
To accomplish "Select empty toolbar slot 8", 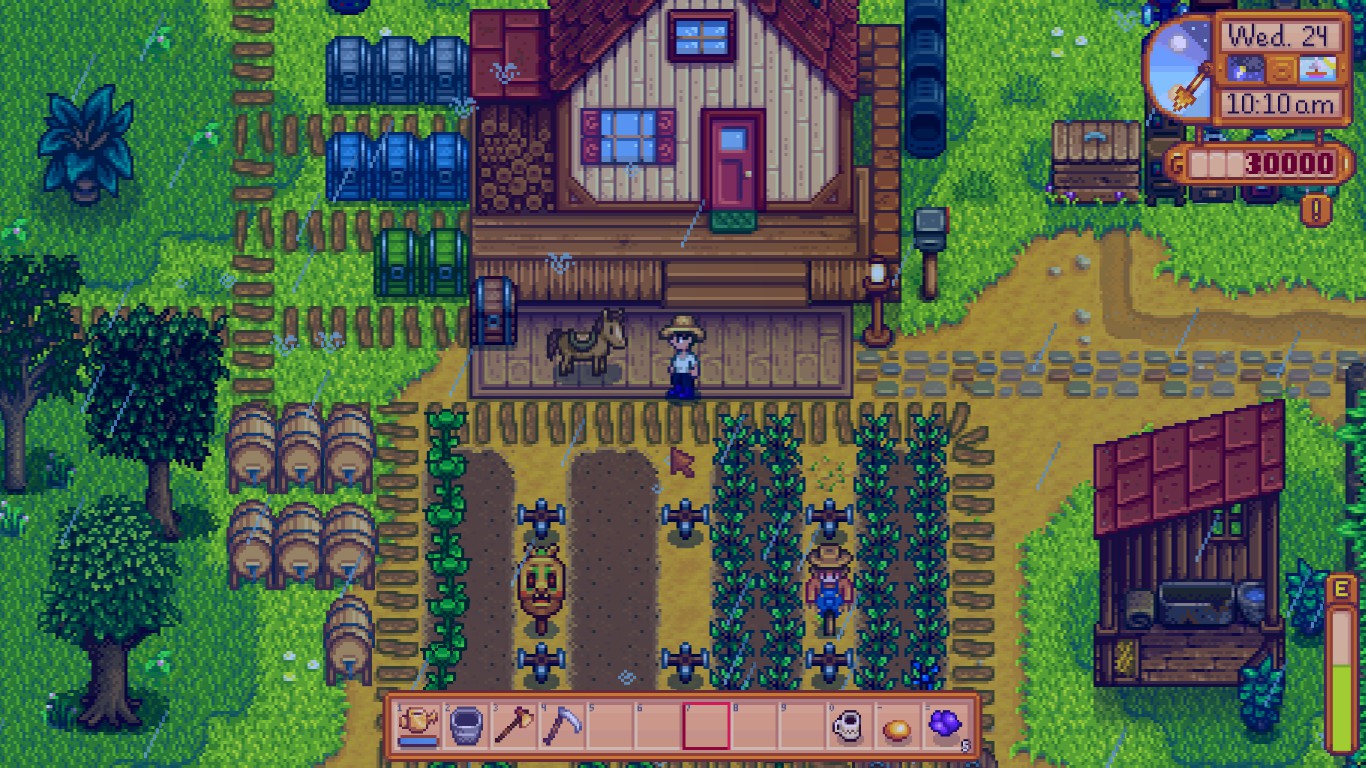I will click(x=754, y=726).
